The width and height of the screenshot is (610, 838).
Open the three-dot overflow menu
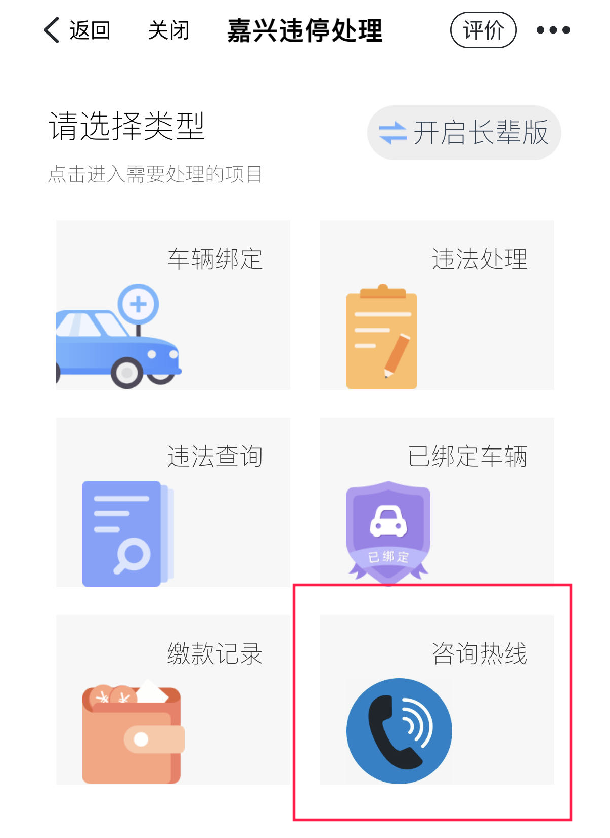[x=553, y=31]
